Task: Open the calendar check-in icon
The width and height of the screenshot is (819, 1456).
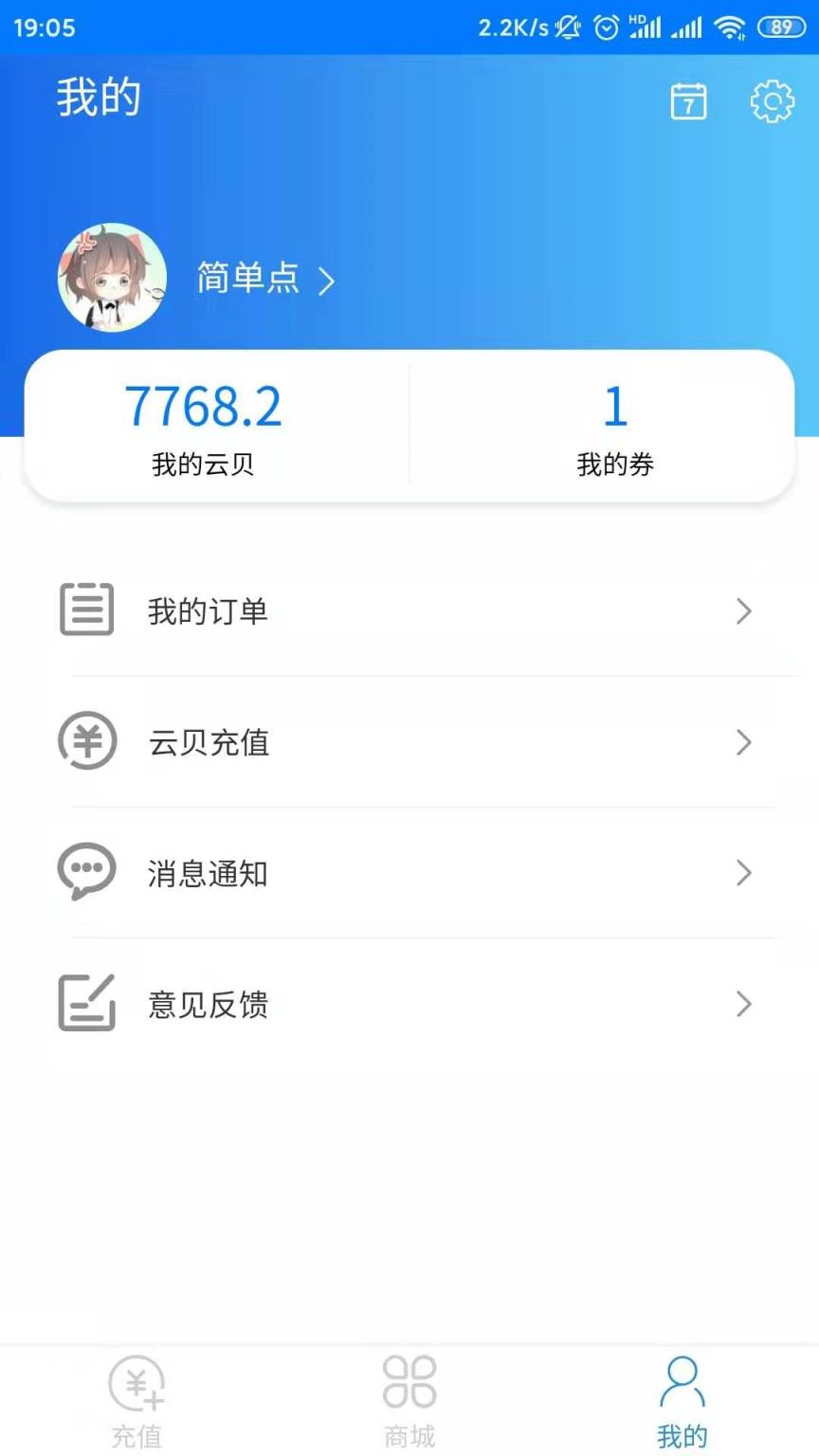Action: (x=688, y=100)
